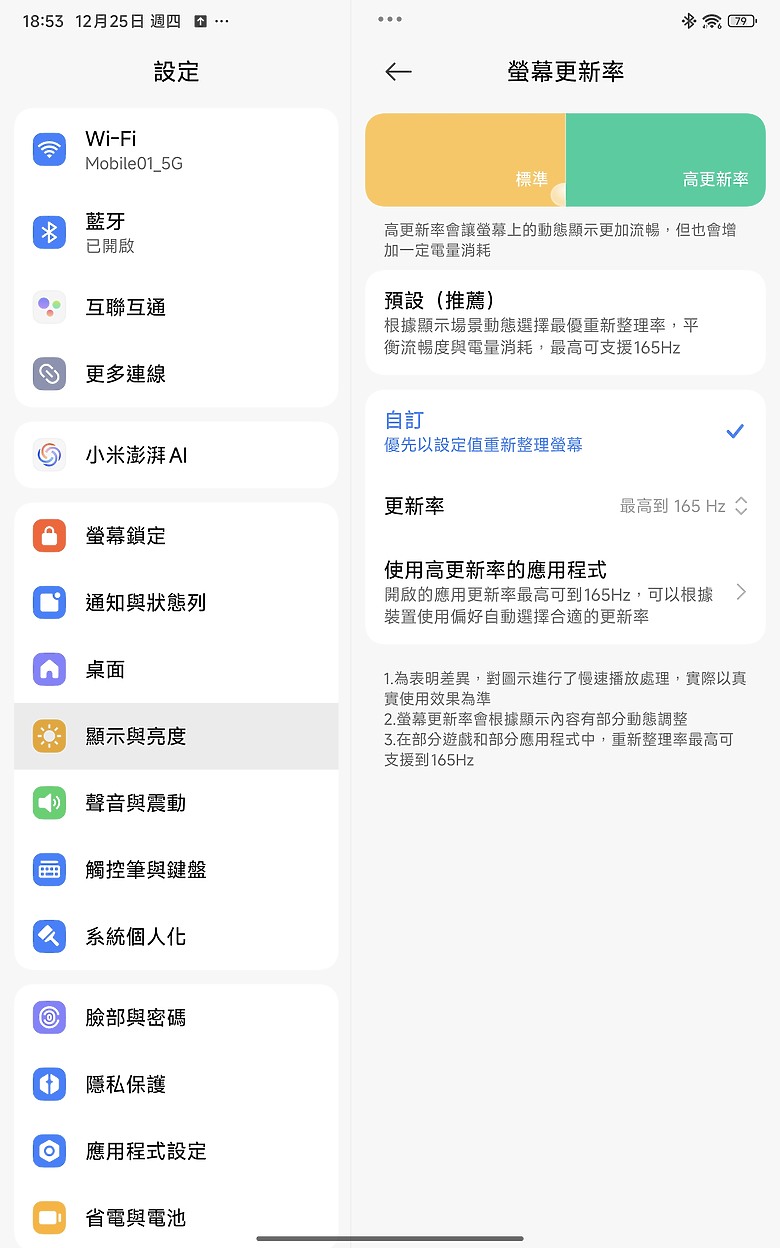Tap the sun icon for 顯示與亮度
The height and width of the screenshot is (1248, 780).
click(49, 735)
